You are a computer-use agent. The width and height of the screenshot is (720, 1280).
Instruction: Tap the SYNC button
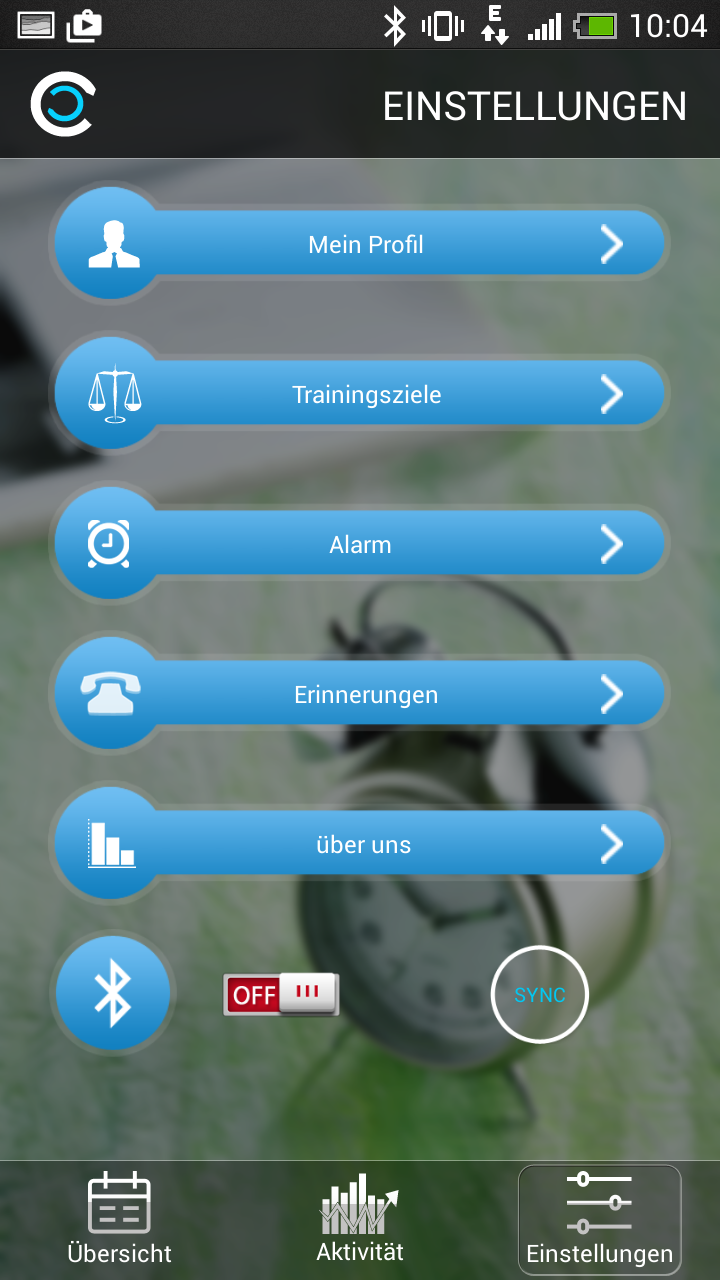(540, 994)
